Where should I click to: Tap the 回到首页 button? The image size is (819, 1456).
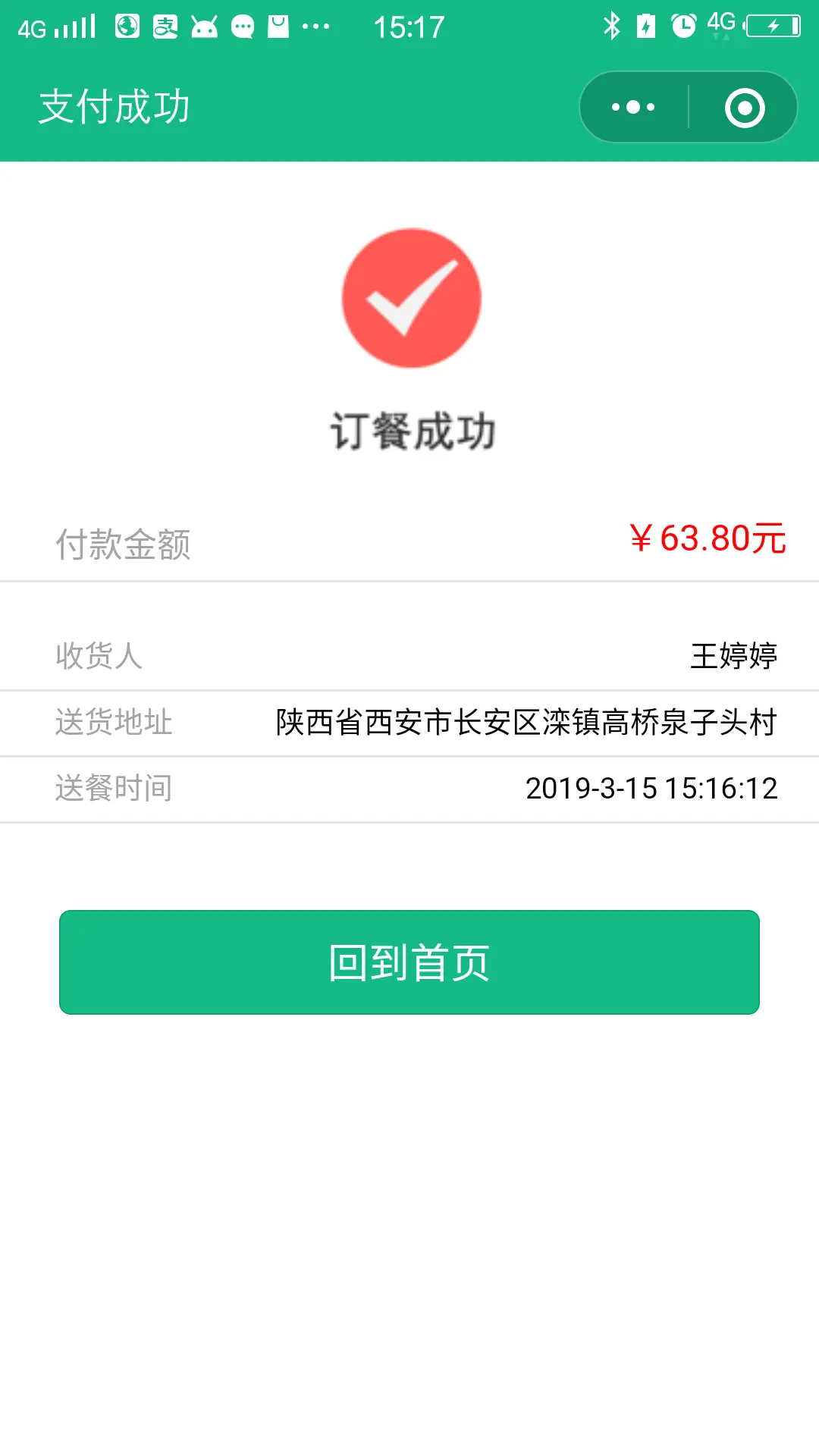point(409,962)
